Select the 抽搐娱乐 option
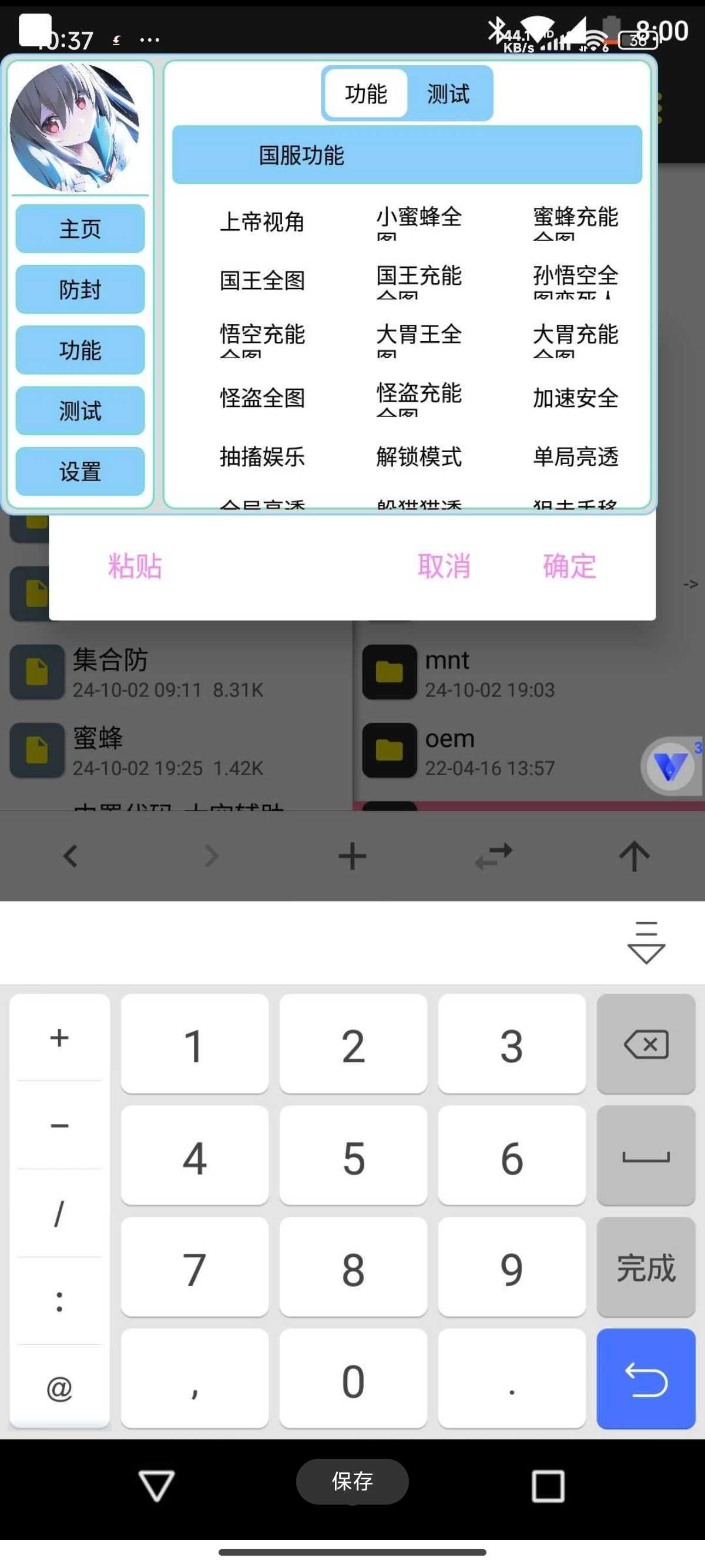 262,456
